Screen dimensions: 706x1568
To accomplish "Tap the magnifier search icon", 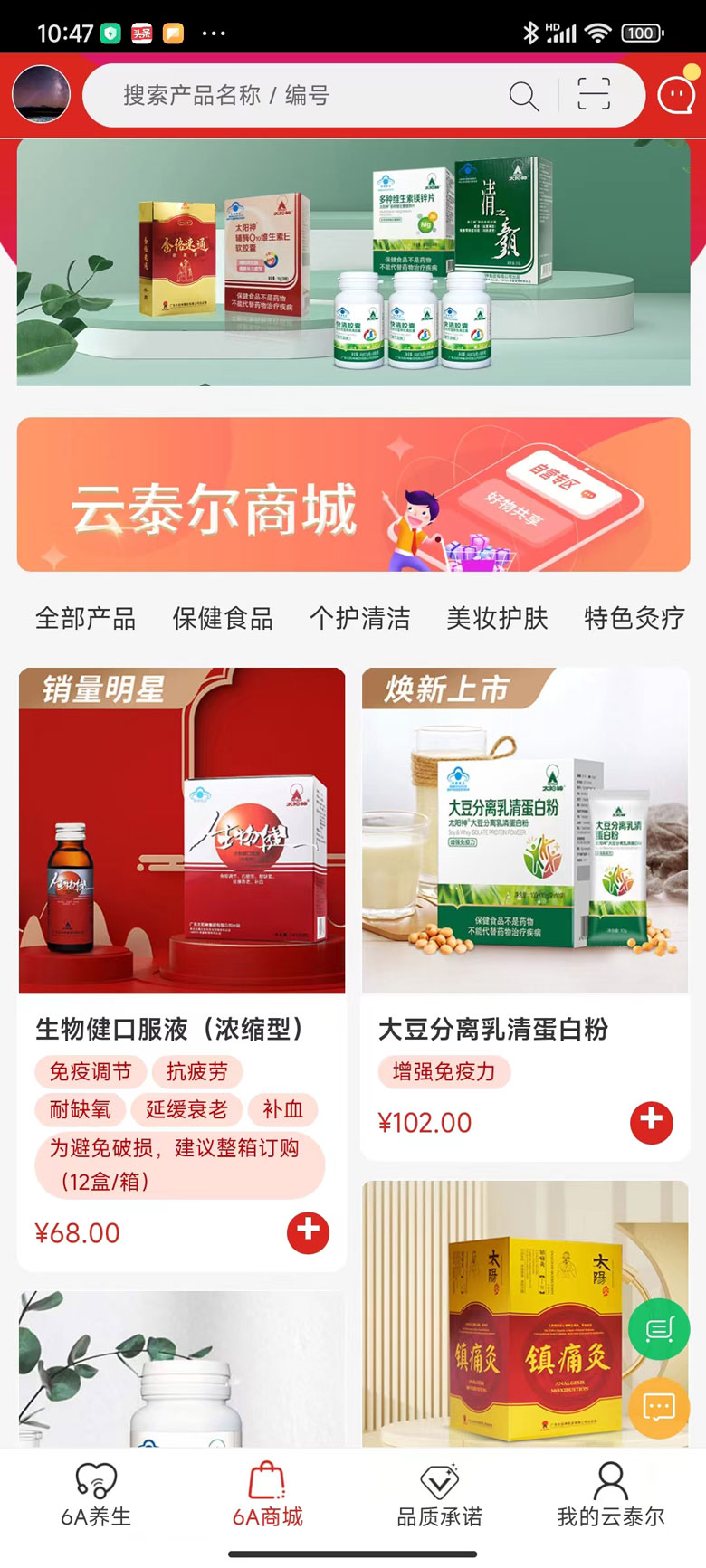I will click(x=523, y=95).
